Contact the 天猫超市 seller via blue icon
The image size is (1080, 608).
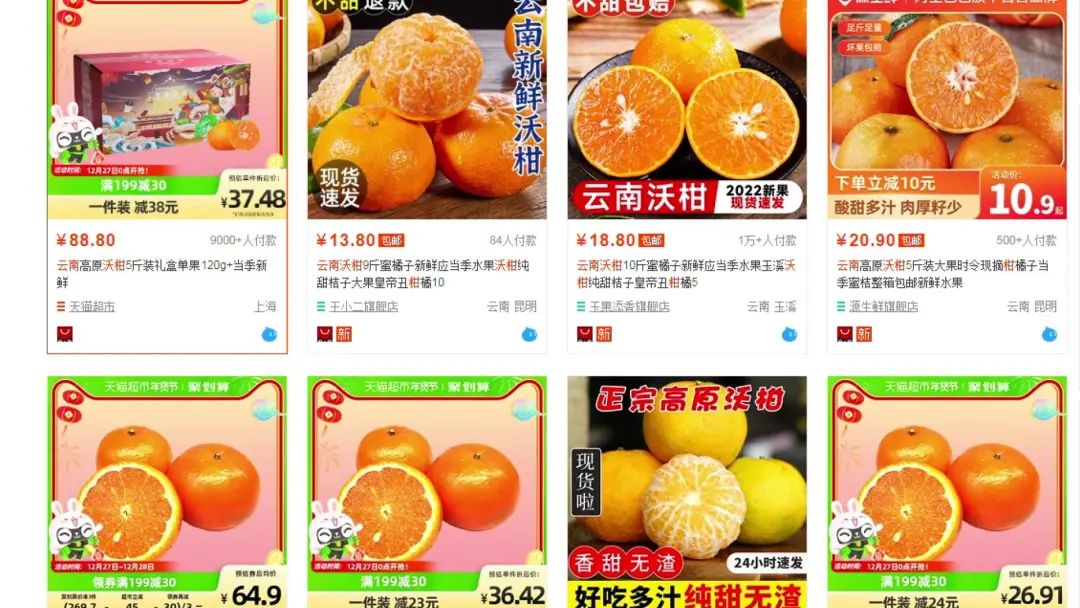click(269, 334)
